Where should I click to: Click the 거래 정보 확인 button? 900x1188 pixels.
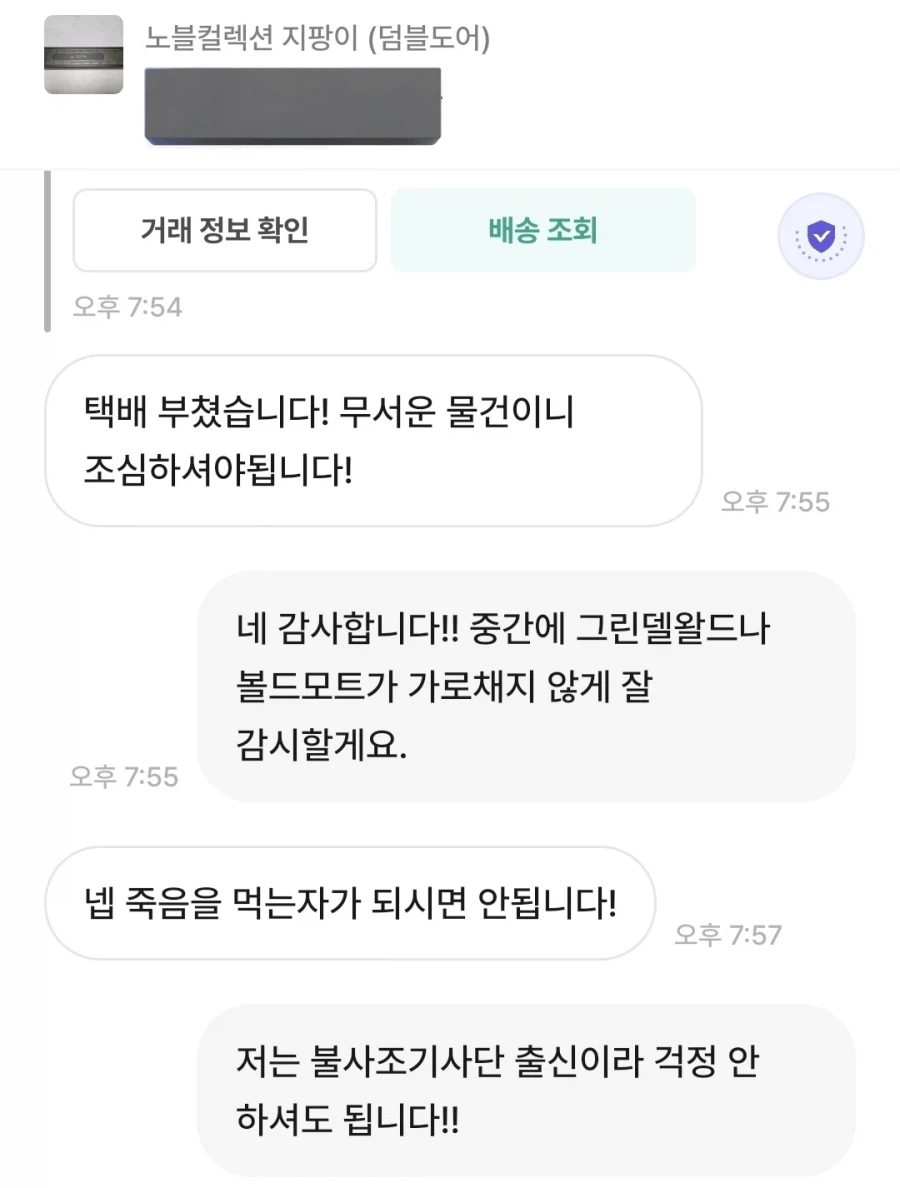[225, 230]
